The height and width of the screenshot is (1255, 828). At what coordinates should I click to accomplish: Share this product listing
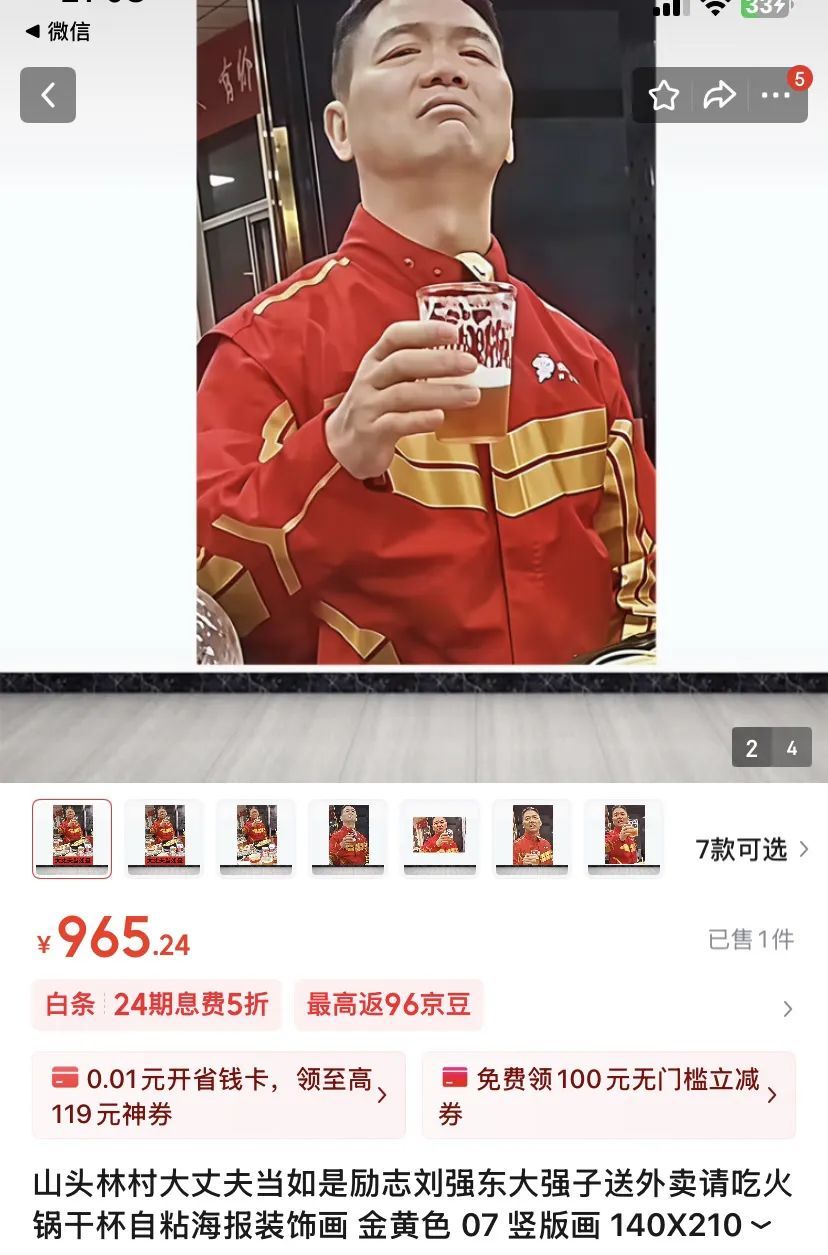[719, 96]
